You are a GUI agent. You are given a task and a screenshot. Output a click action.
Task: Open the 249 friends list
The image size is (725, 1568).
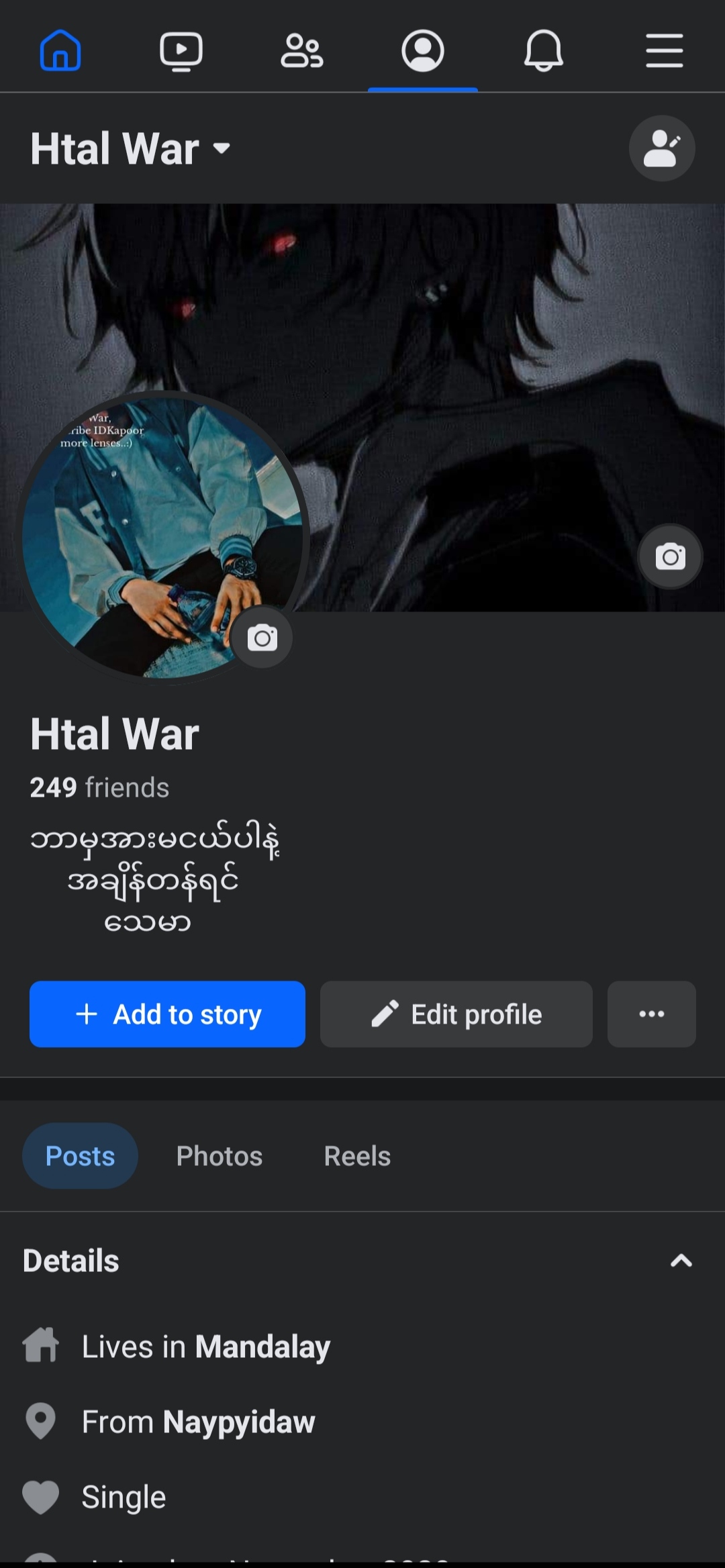(99, 787)
